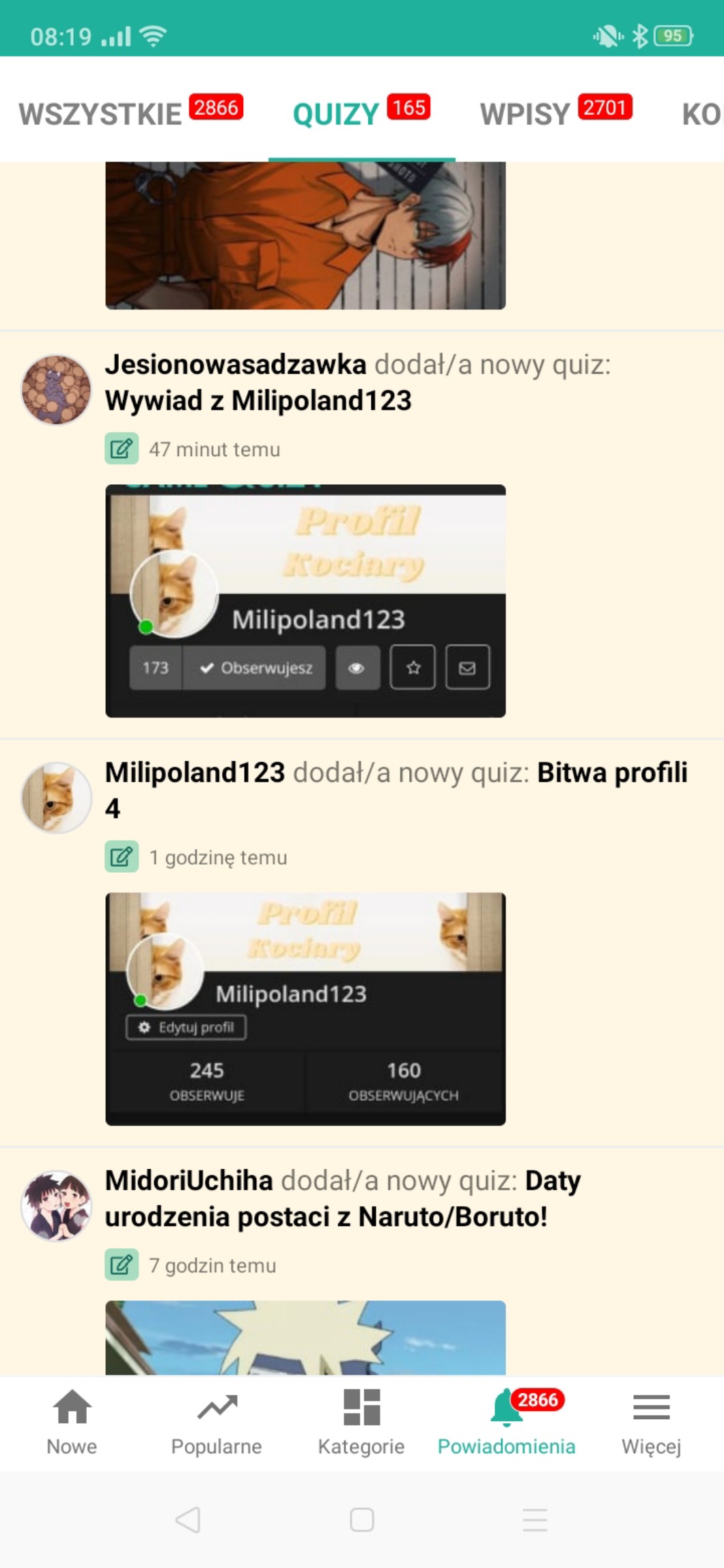Open quiz Wywiad z Milipoland123
The width and height of the screenshot is (724, 1568).
click(258, 401)
